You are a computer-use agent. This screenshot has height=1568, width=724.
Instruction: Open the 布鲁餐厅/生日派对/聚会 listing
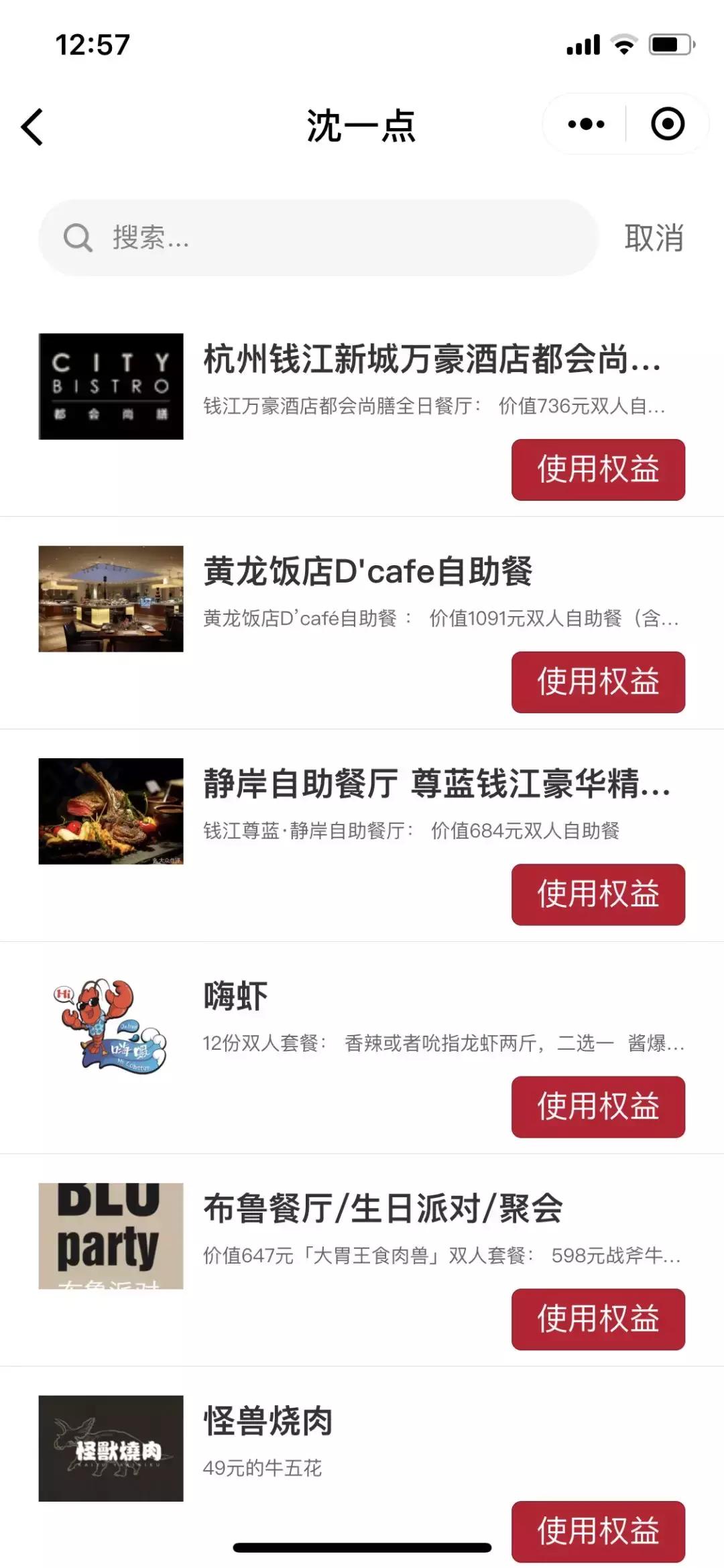384,1205
